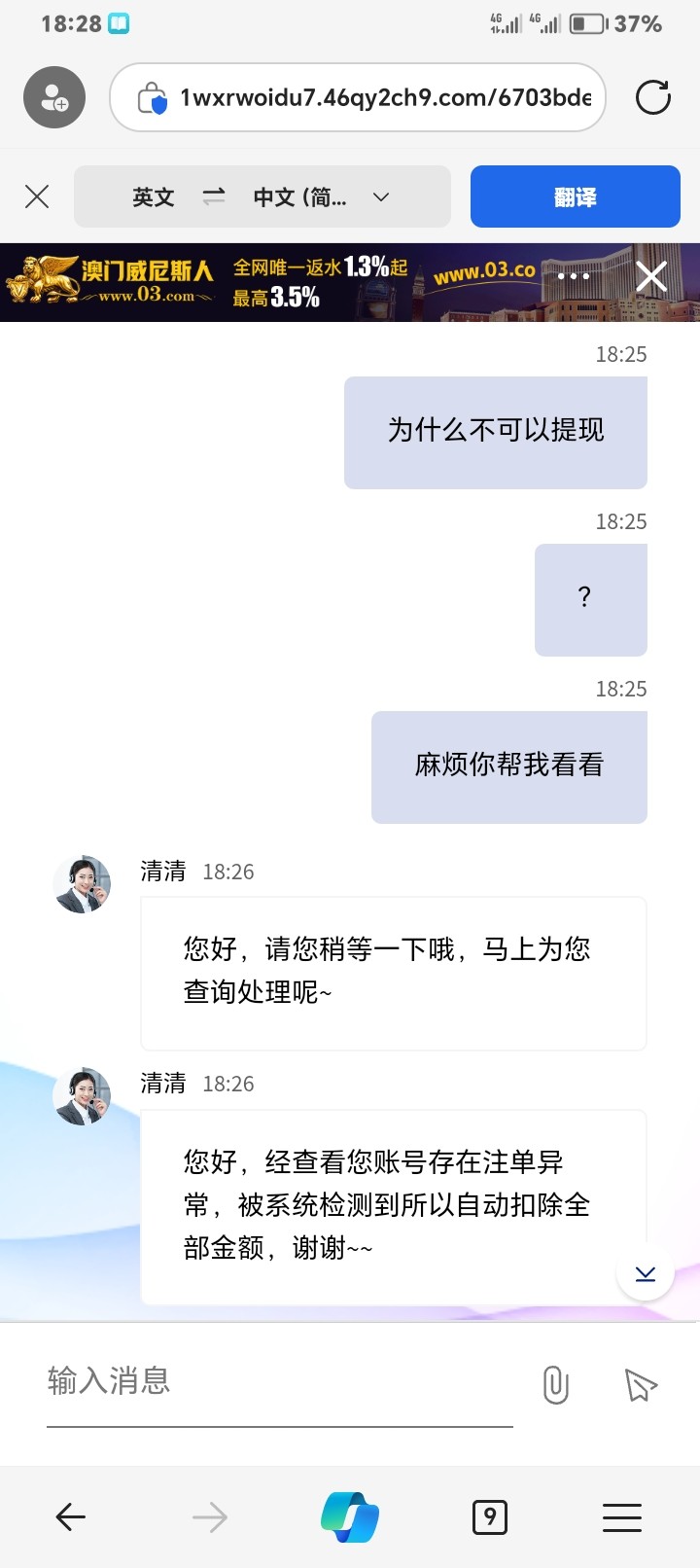Go back to the previous page

[71, 1516]
